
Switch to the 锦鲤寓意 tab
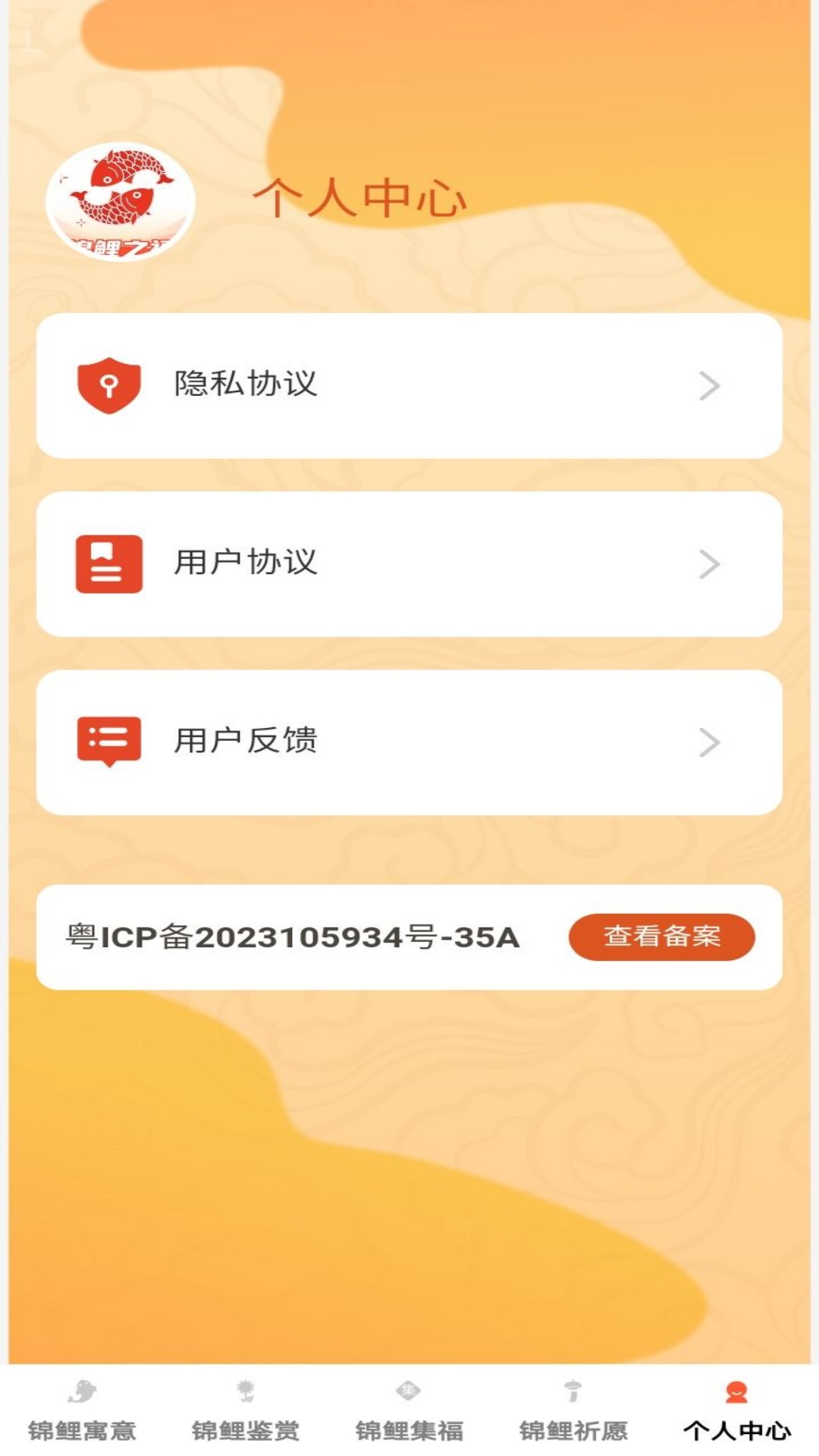click(x=81, y=1426)
